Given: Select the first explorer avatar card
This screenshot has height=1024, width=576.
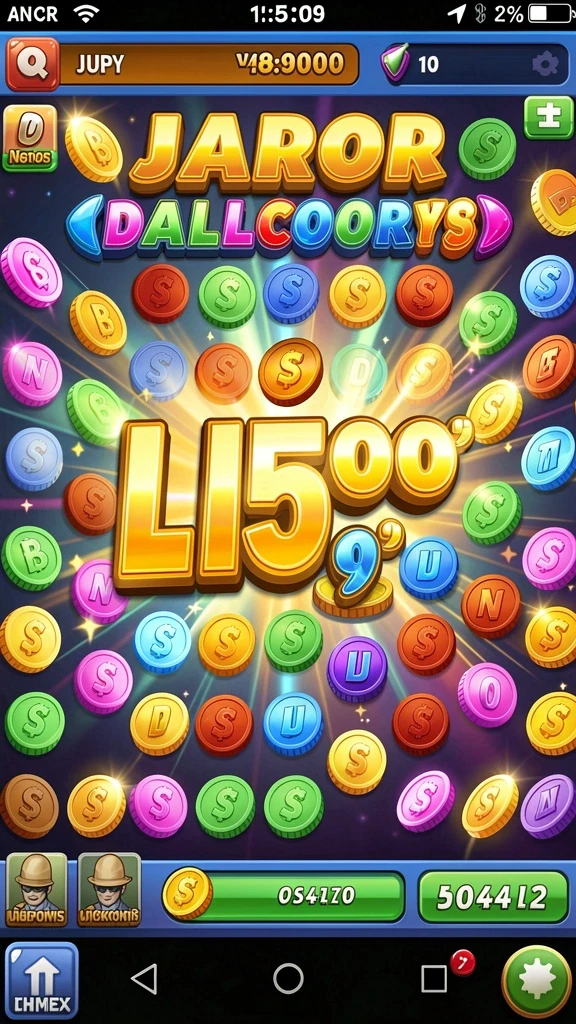Looking at the screenshot, I should (x=37, y=890).
